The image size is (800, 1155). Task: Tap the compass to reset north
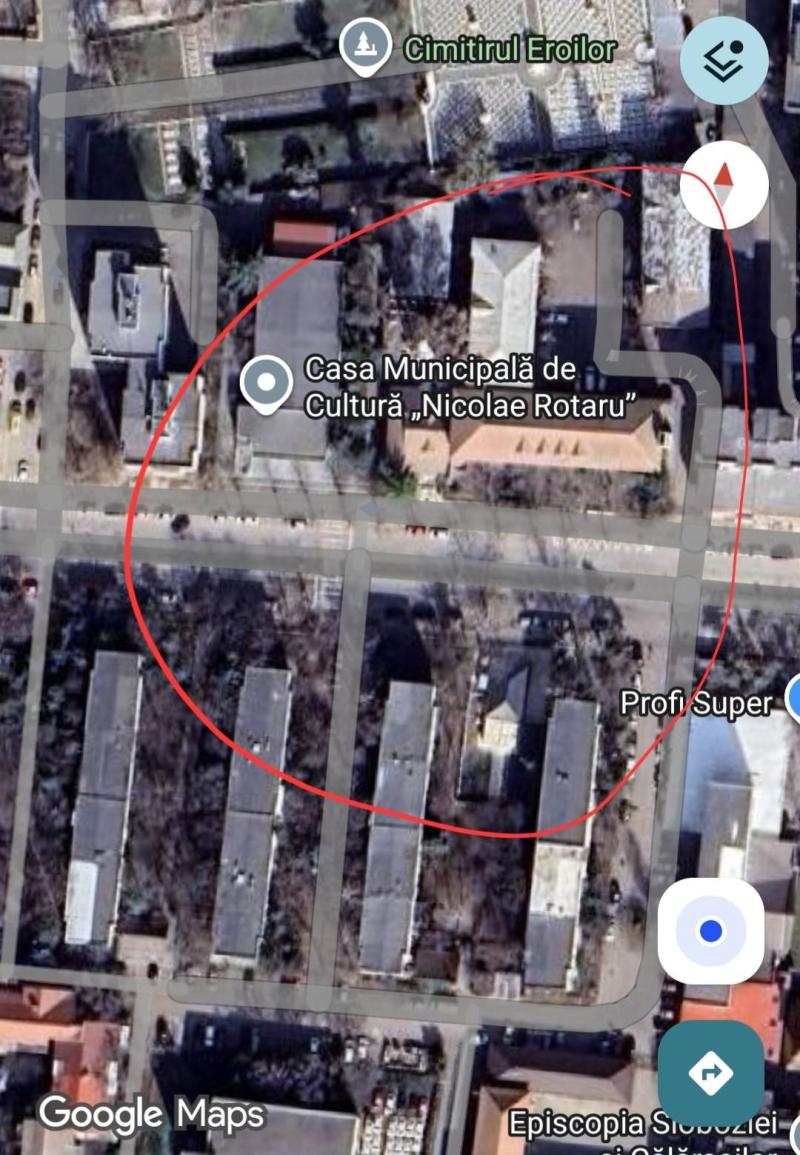[723, 185]
